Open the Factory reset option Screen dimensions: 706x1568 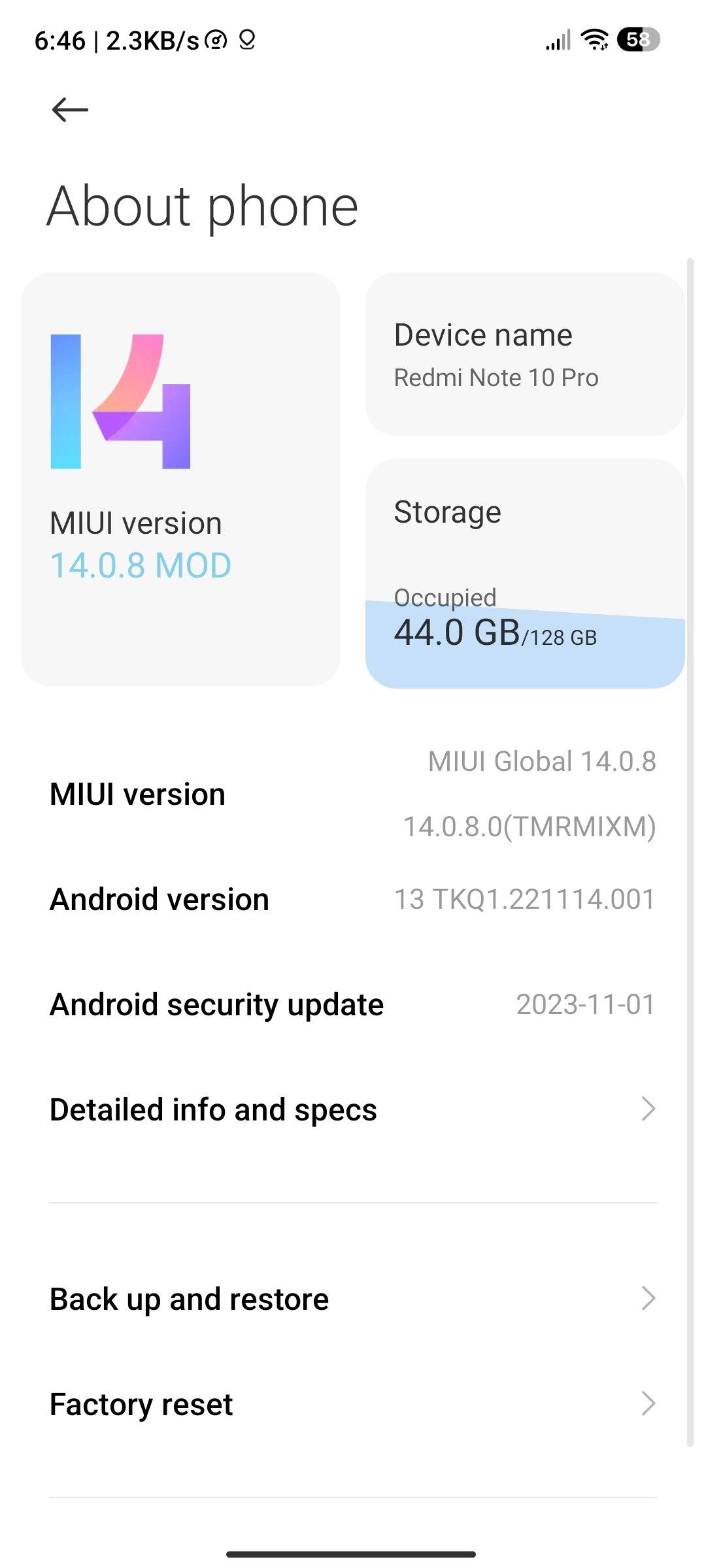click(353, 1404)
